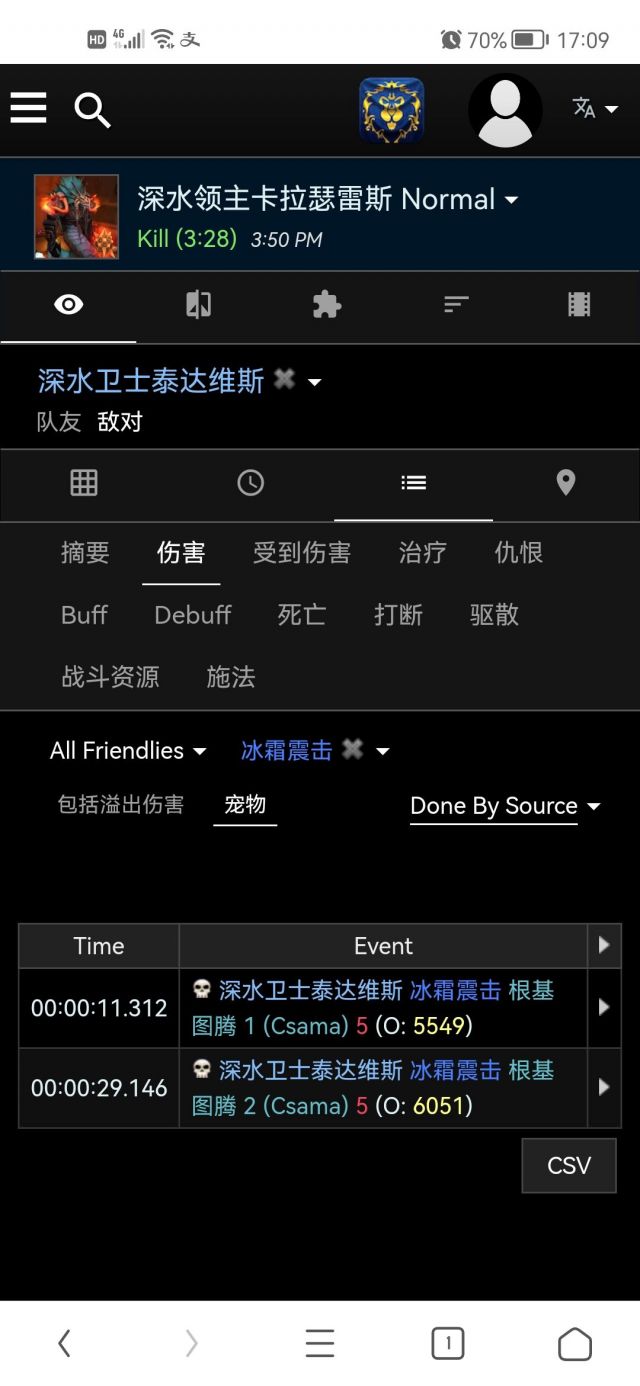Open the film replay tab

579,305
